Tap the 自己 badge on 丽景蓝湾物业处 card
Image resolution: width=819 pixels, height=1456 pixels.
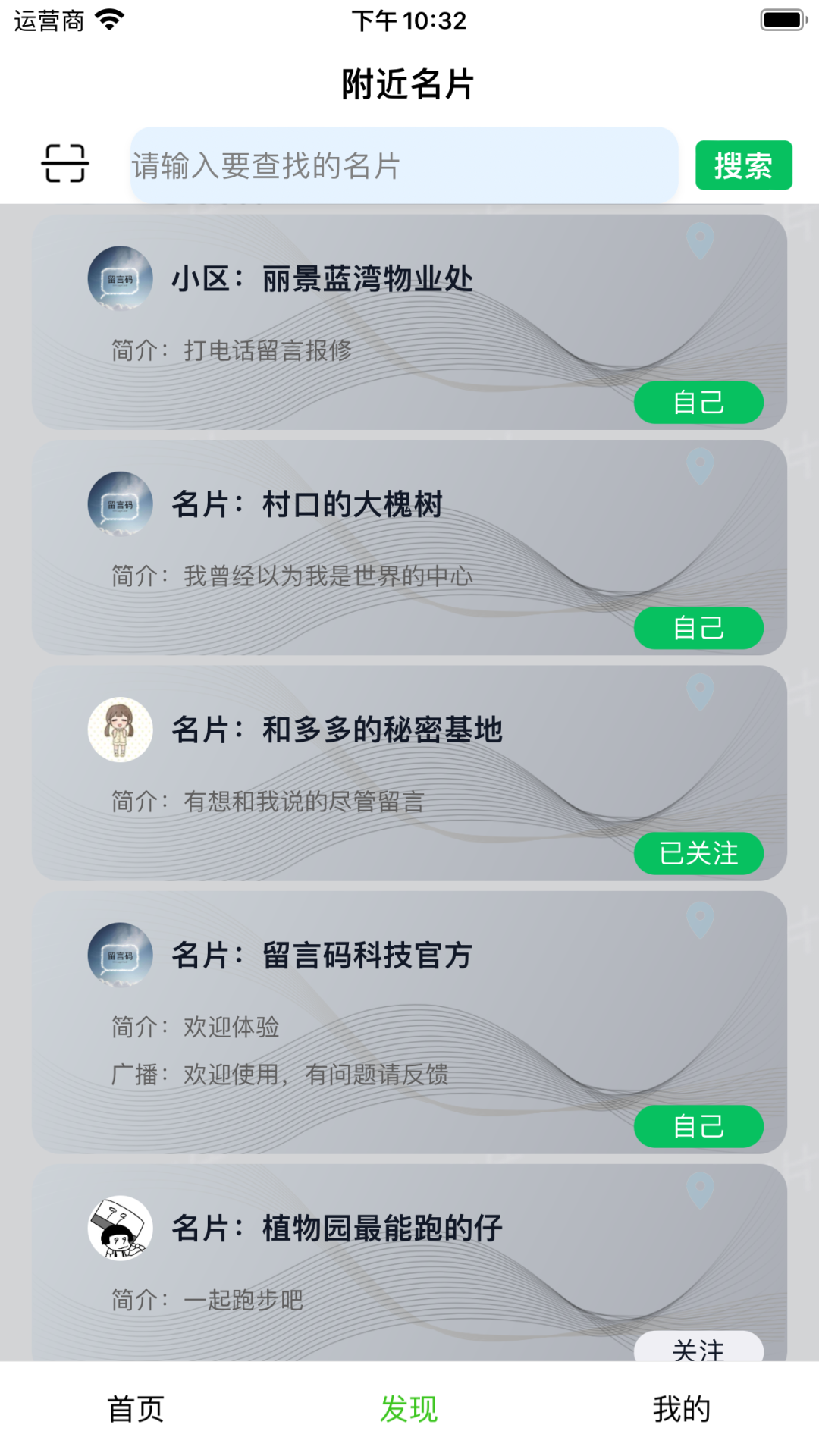699,403
